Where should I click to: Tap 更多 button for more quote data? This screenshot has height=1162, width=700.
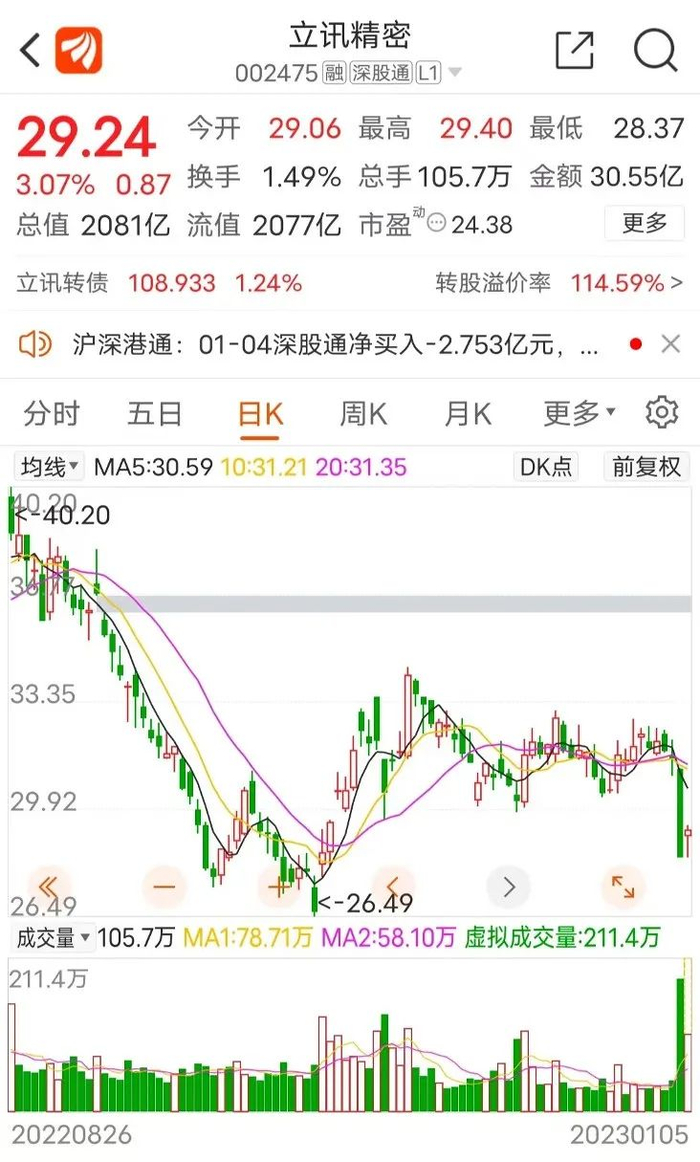point(644,223)
